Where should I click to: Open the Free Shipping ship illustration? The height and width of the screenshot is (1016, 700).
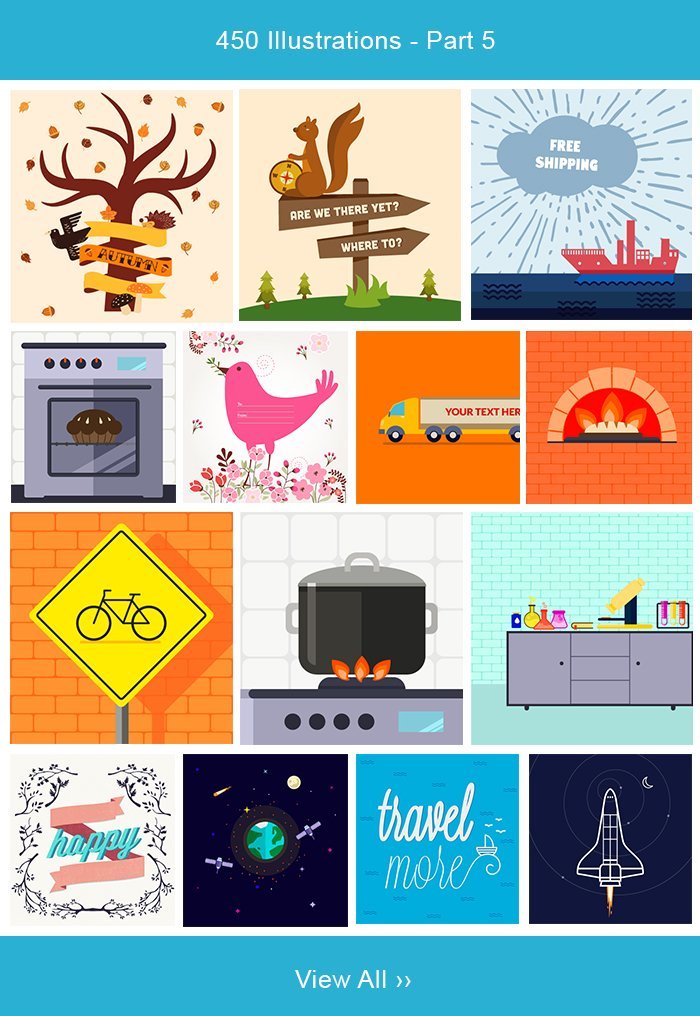581,205
